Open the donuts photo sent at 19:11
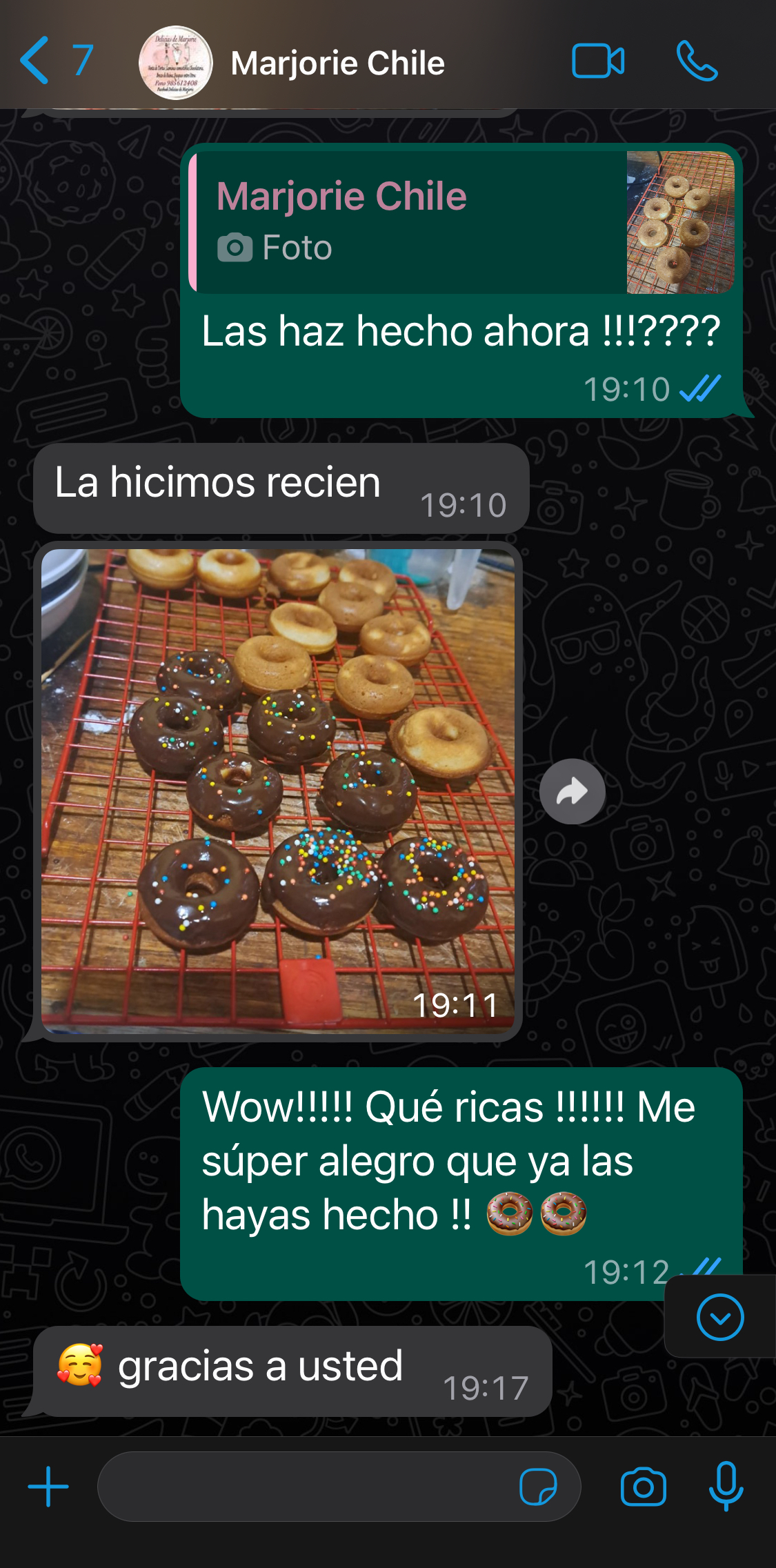 tap(278, 791)
